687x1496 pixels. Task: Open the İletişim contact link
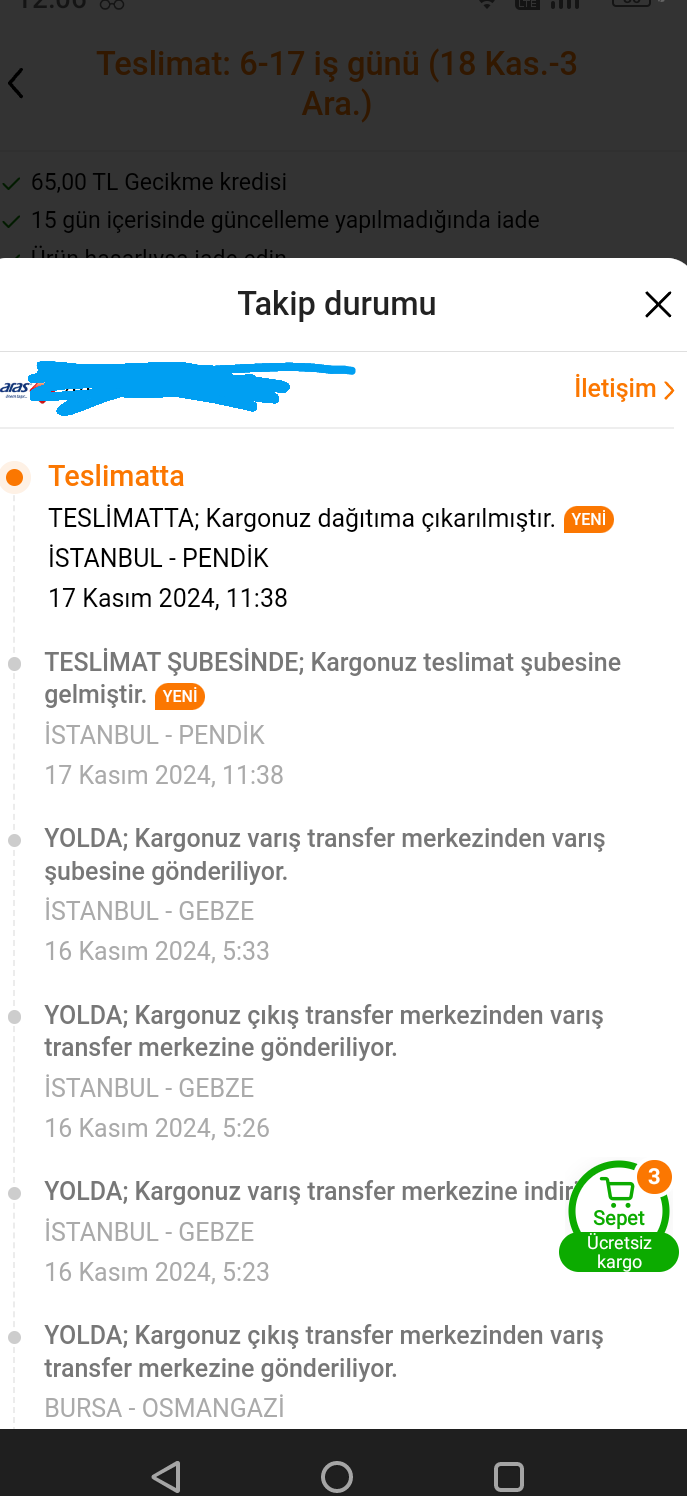pos(623,388)
